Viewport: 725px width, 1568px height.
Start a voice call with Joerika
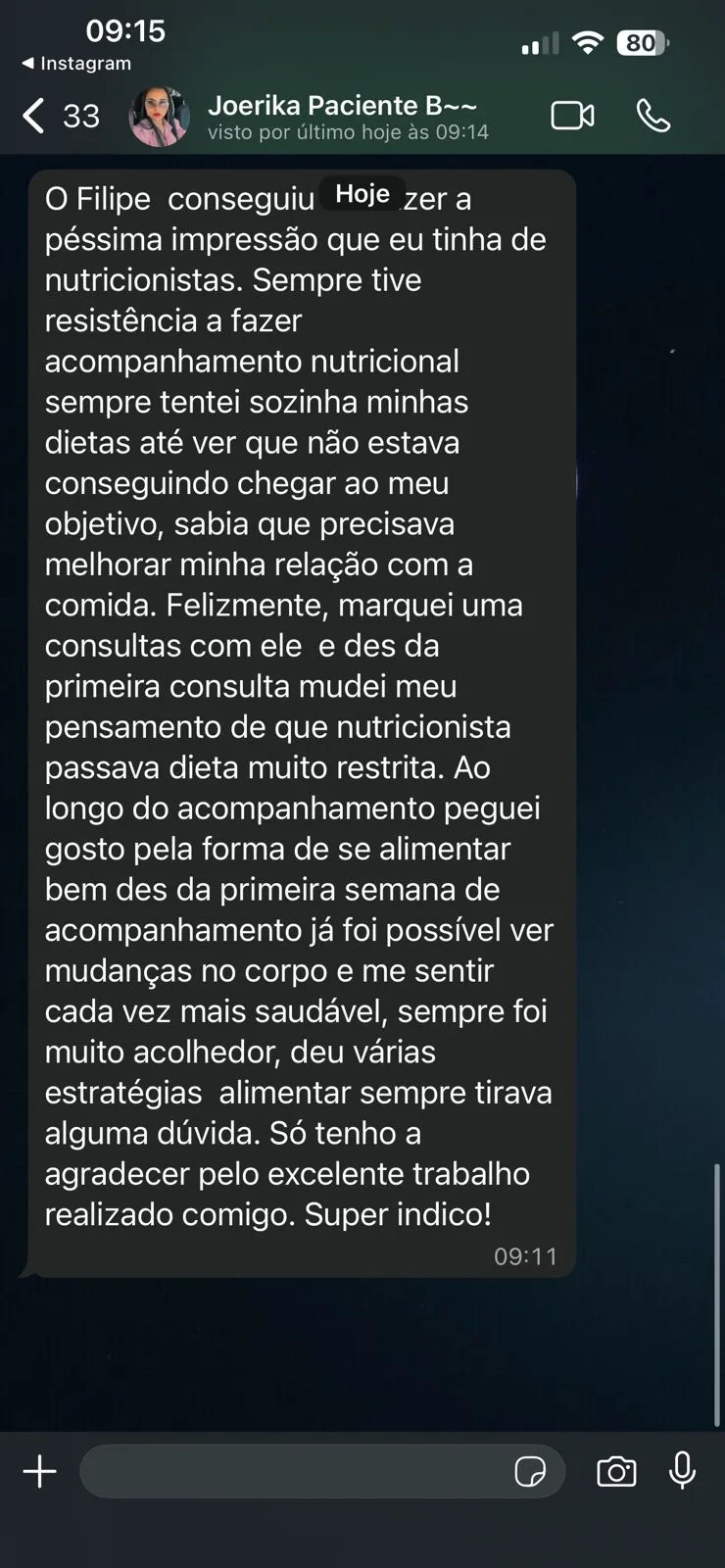coord(652,116)
